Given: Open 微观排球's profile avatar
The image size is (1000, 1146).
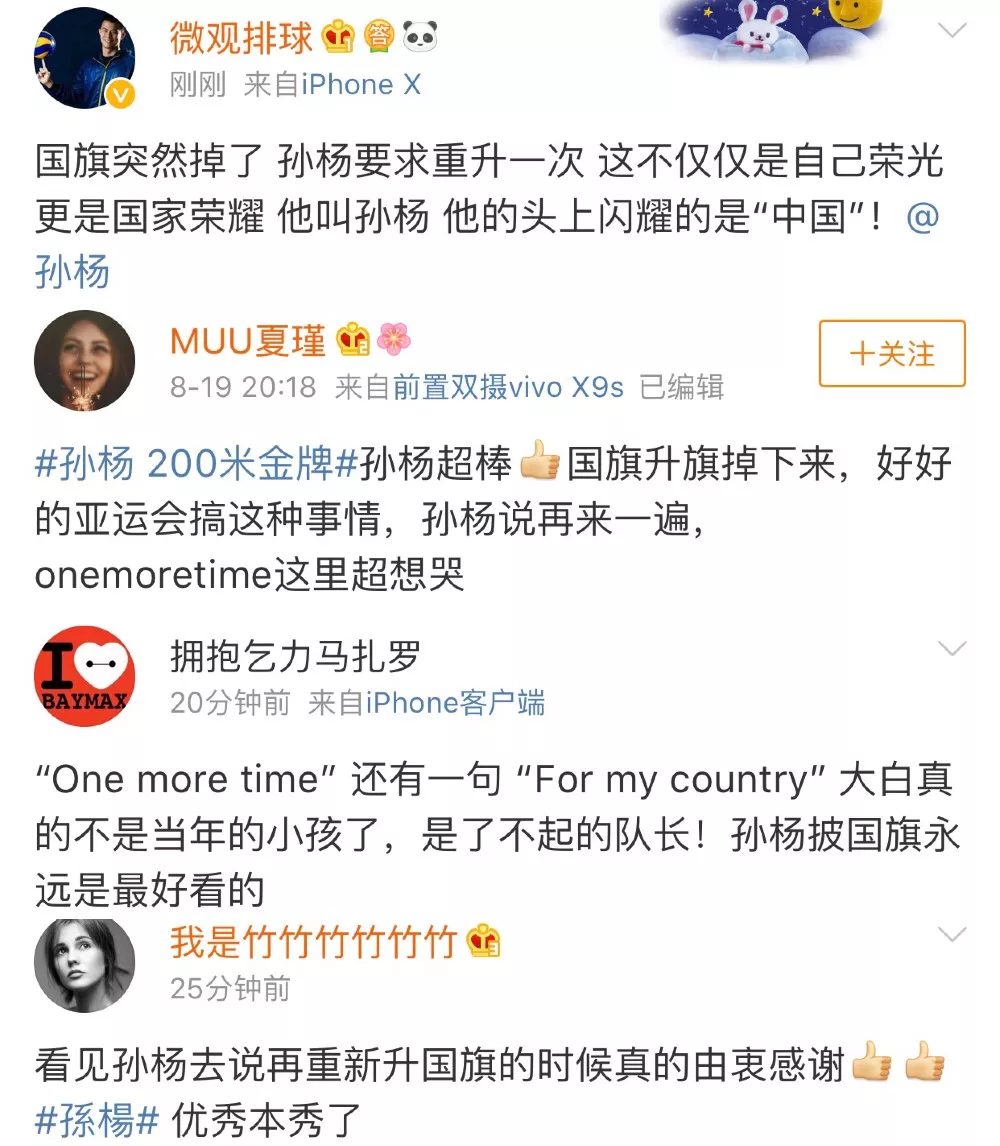Looking at the screenshot, I should tap(83, 55).
